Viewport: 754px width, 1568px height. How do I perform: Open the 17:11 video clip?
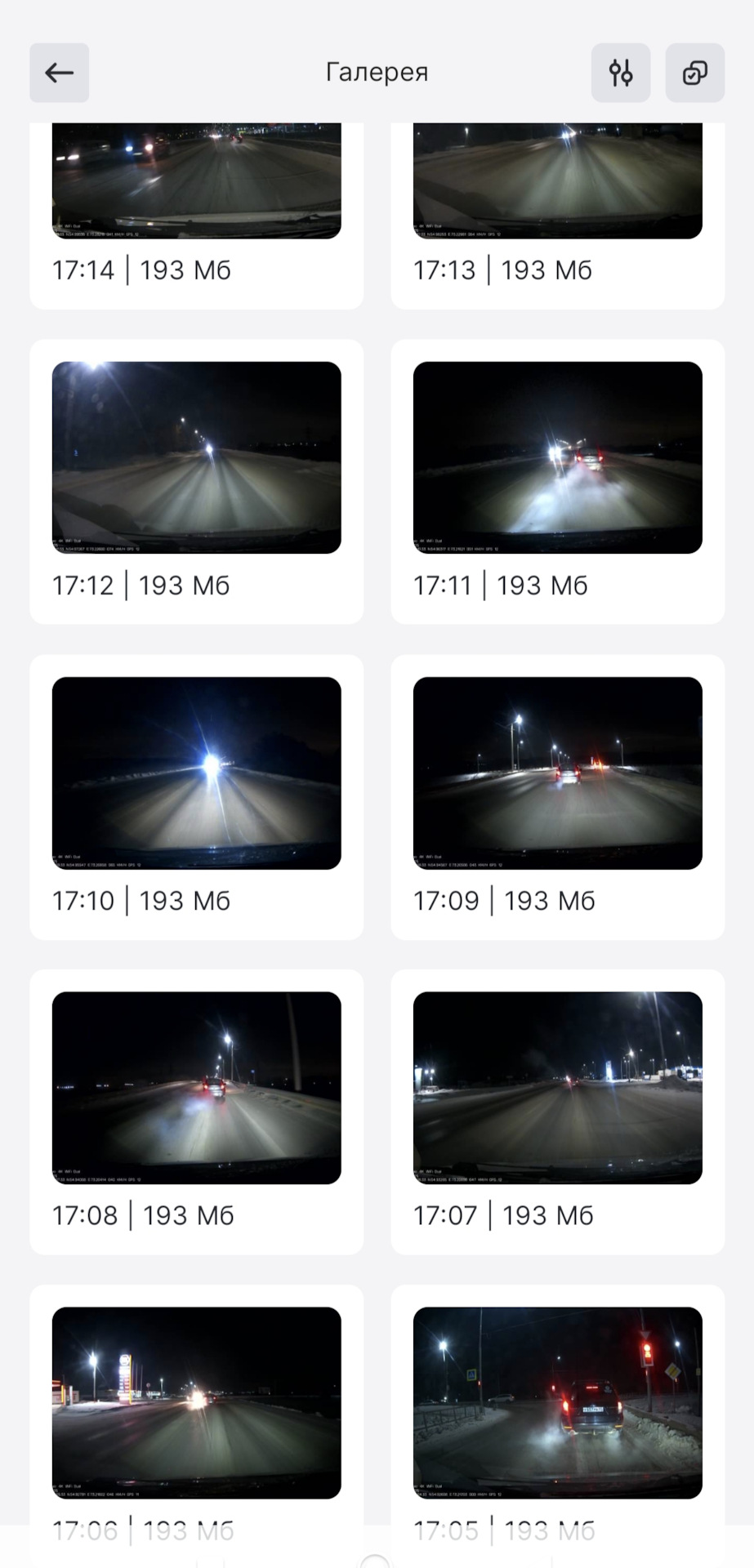(557, 457)
